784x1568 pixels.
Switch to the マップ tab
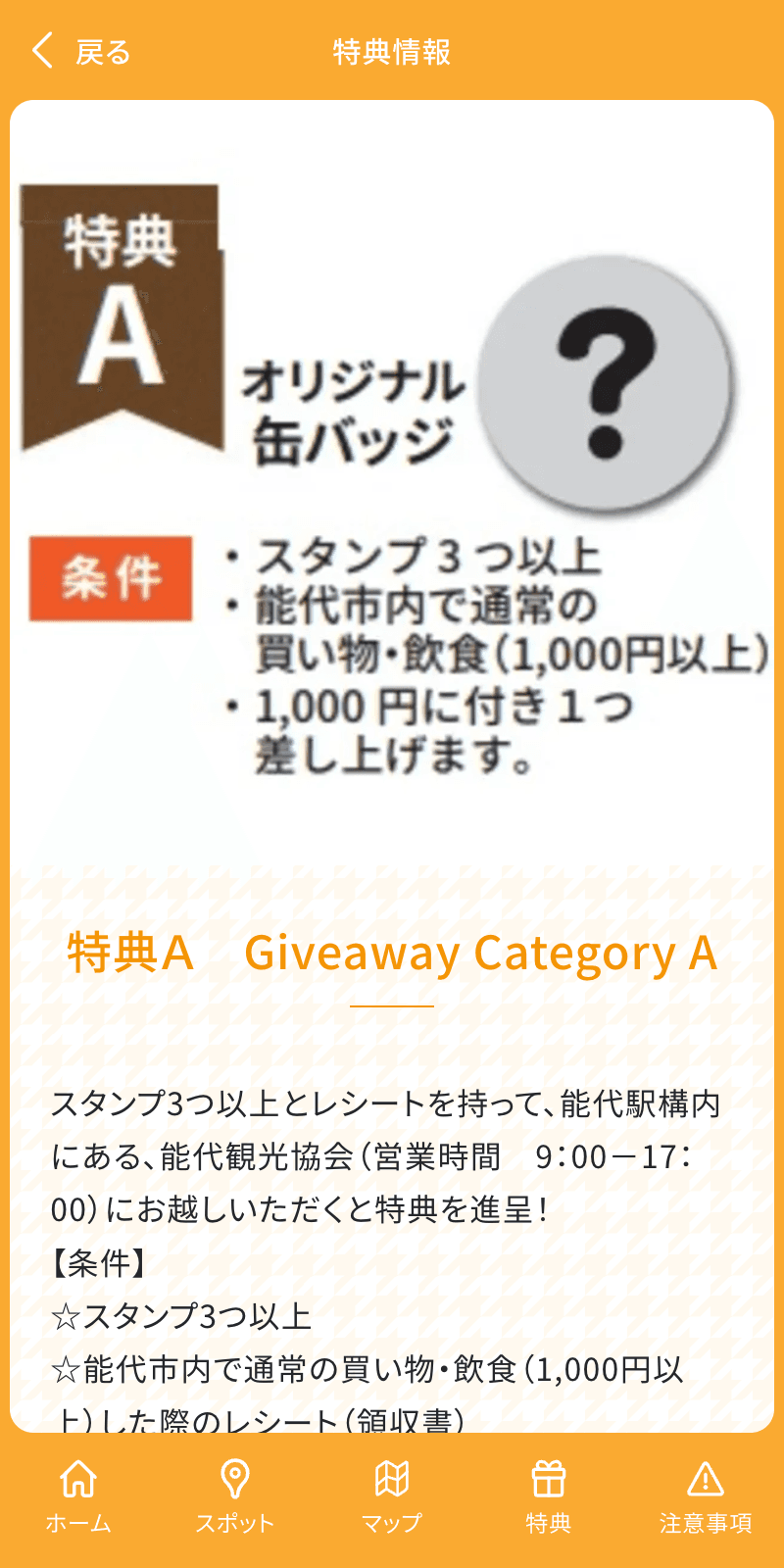(x=391, y=1496)
